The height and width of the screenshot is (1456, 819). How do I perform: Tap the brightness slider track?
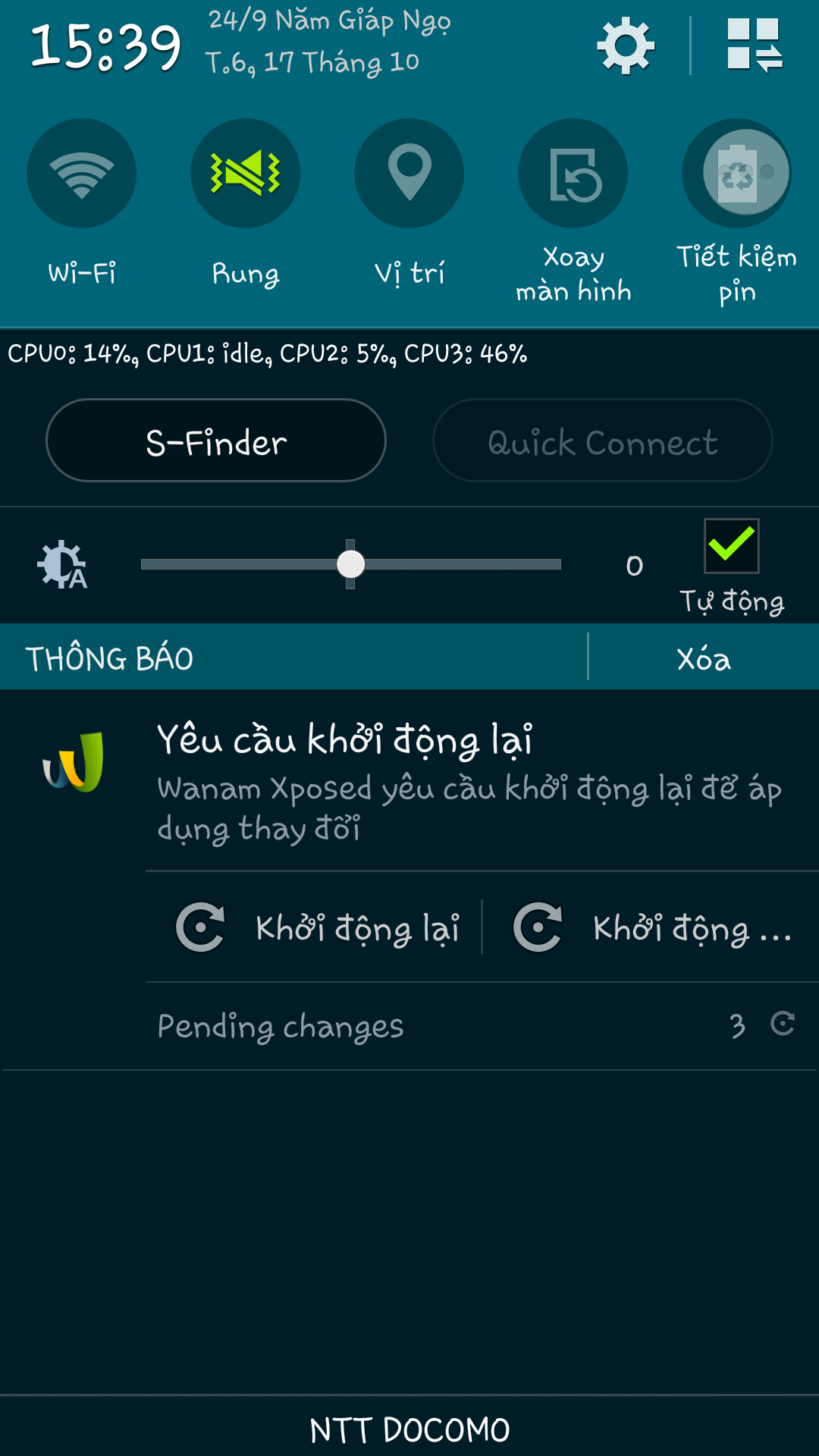click(x=351, y=564)
